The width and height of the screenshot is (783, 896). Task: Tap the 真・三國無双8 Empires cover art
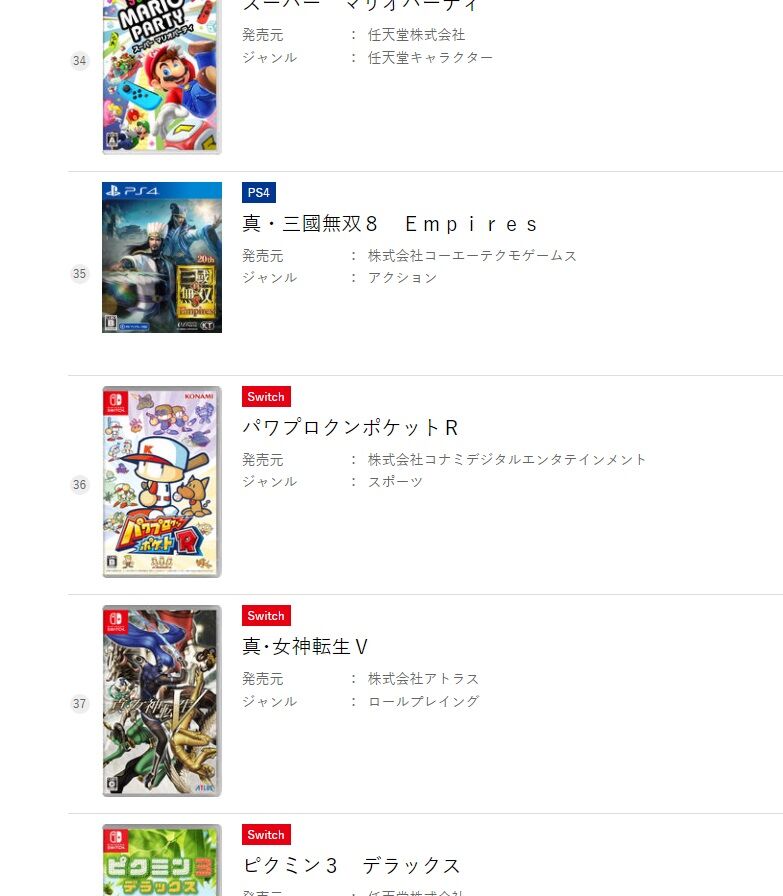click(x=162, y=257)
